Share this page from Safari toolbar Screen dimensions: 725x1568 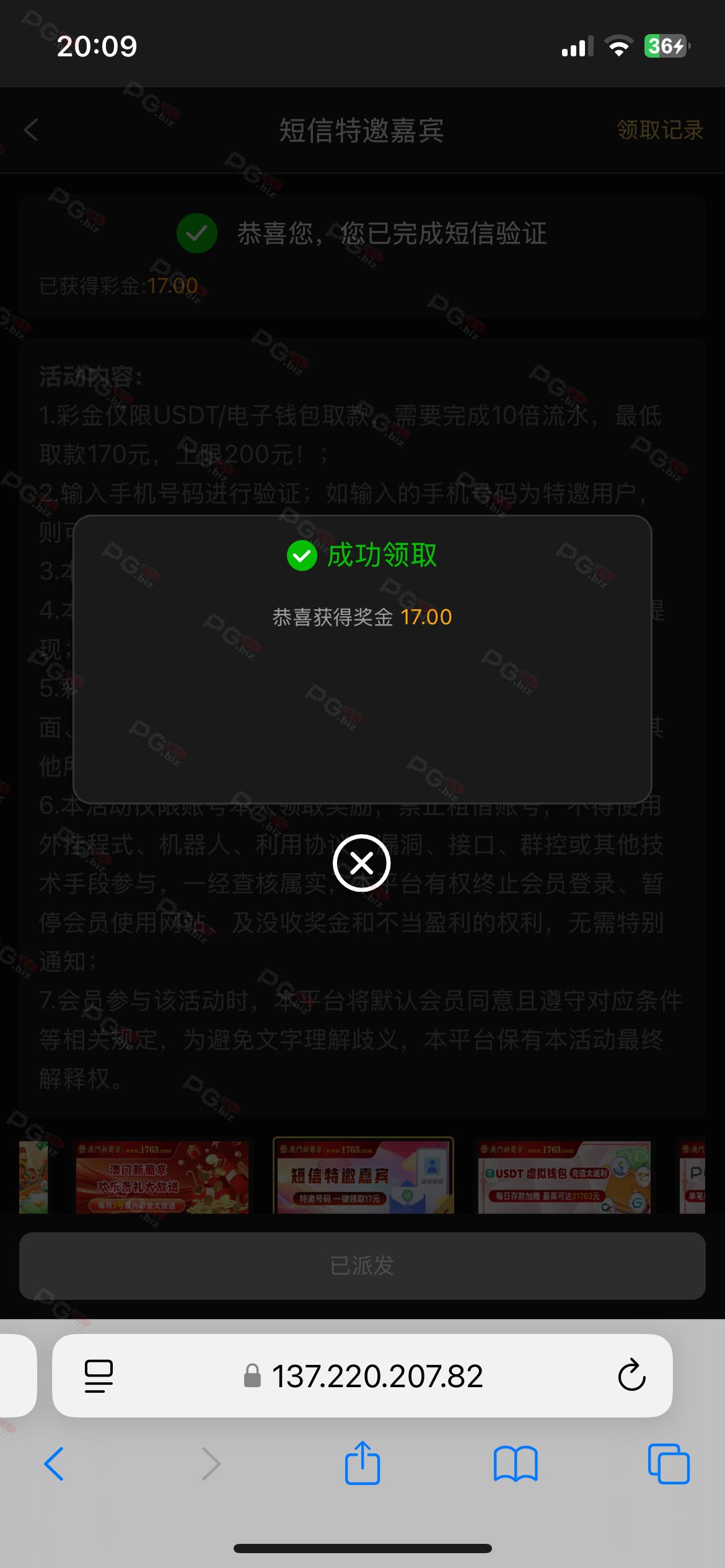[362, 1463]
